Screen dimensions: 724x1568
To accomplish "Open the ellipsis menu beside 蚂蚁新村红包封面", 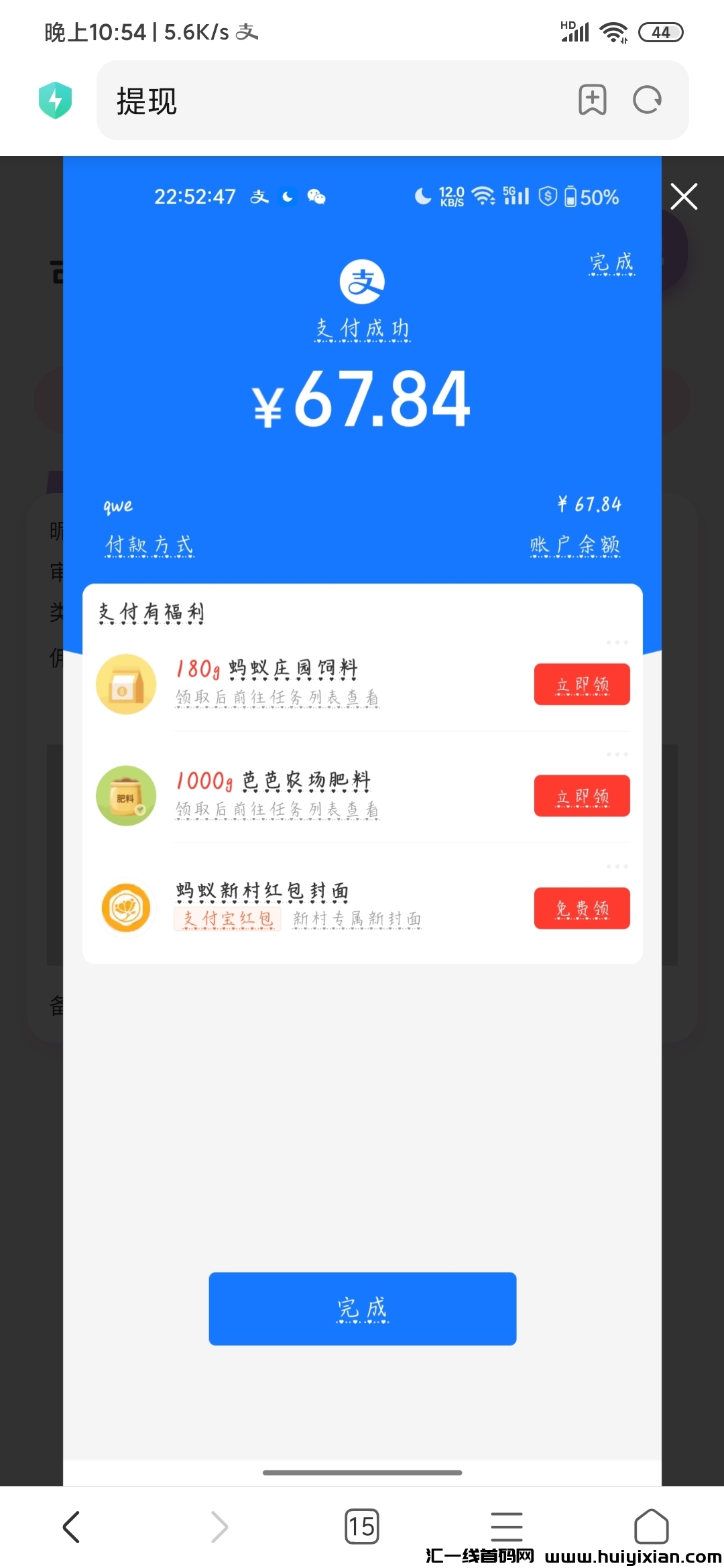I will [616, 865].
